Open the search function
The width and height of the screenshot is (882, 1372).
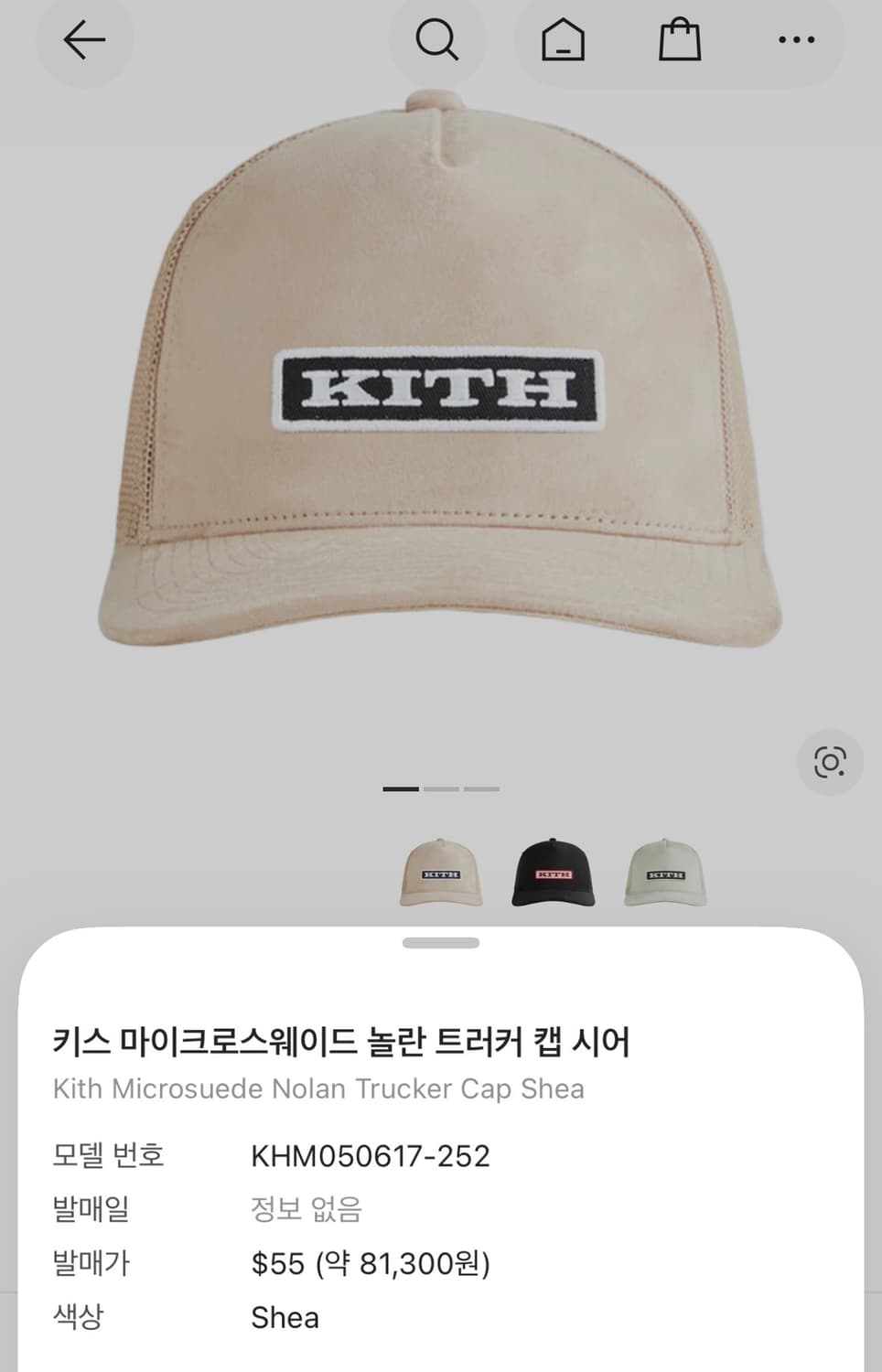438,40
